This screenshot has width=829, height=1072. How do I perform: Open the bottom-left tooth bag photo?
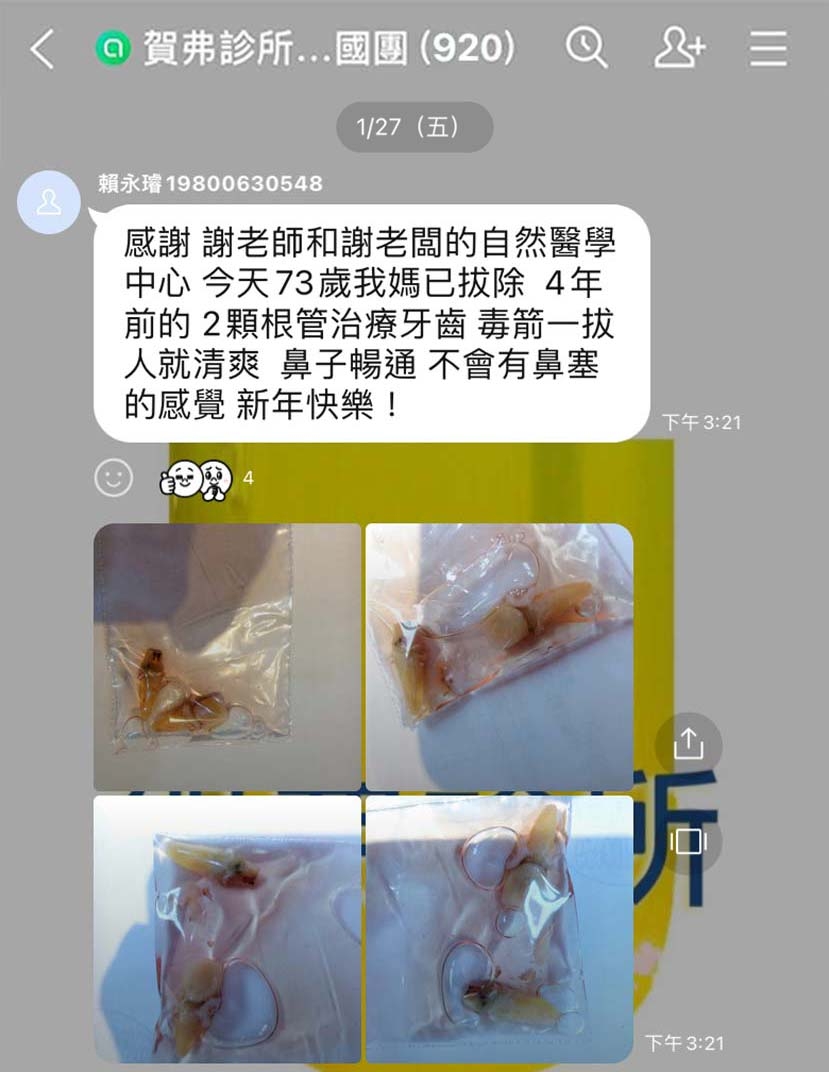[x=227, y=929]
